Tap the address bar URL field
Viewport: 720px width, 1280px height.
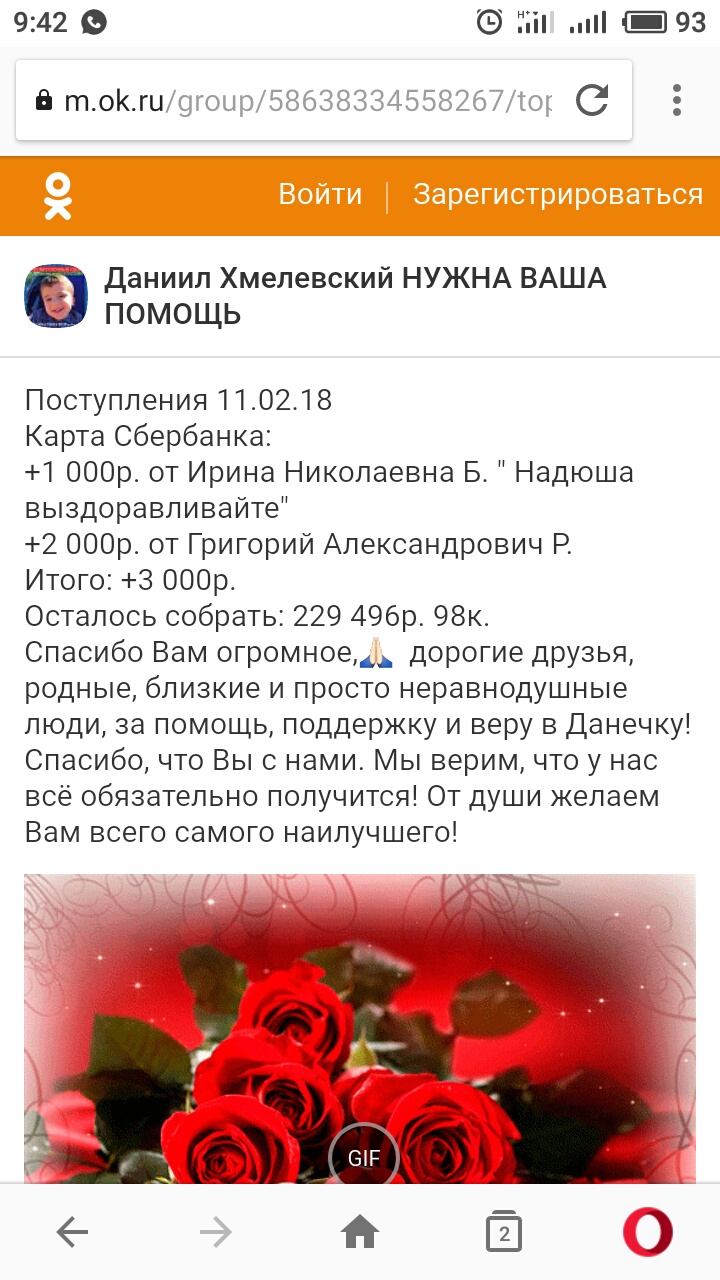(300, 101)
